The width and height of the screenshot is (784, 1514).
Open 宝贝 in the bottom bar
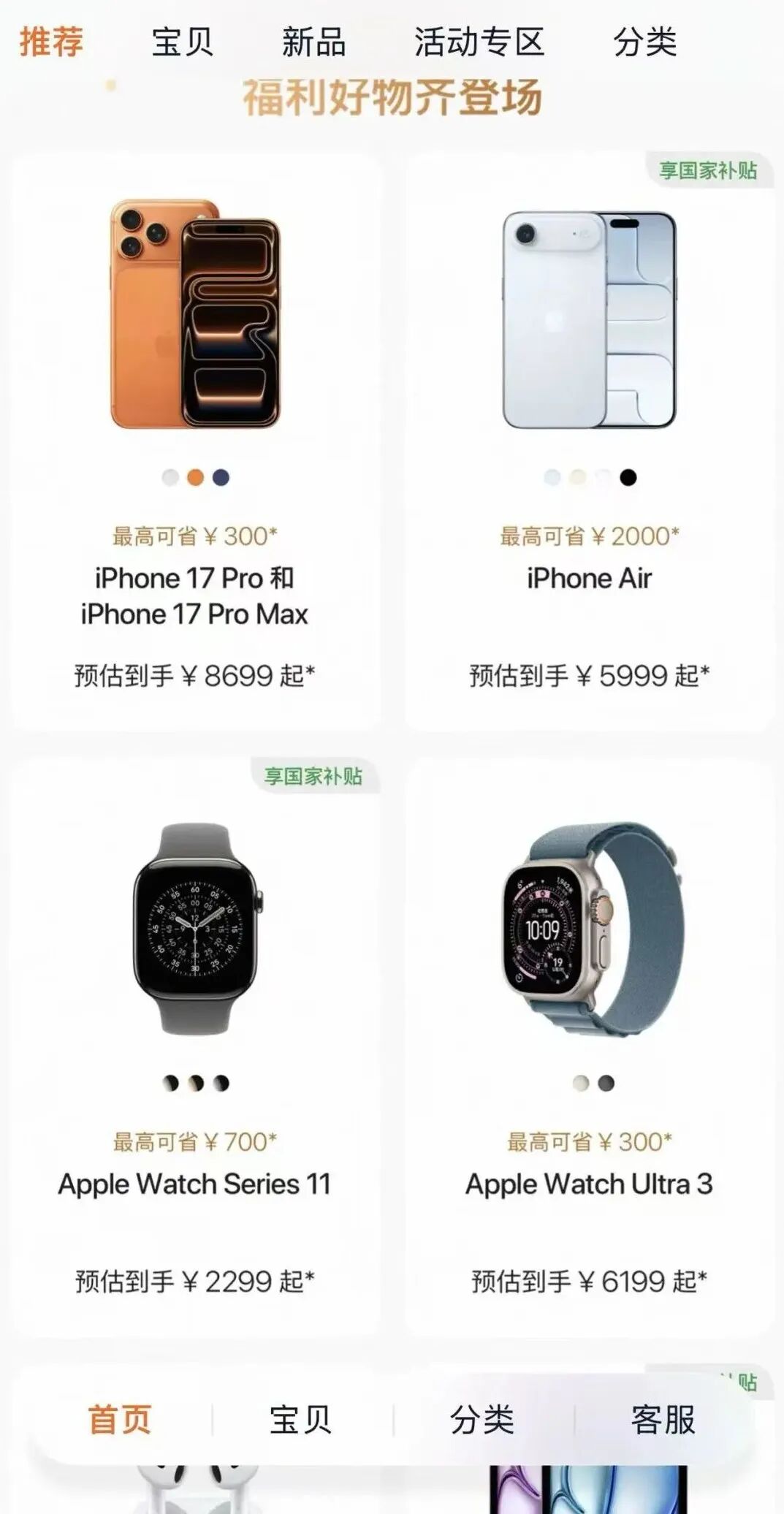(x=300, y=1420)
